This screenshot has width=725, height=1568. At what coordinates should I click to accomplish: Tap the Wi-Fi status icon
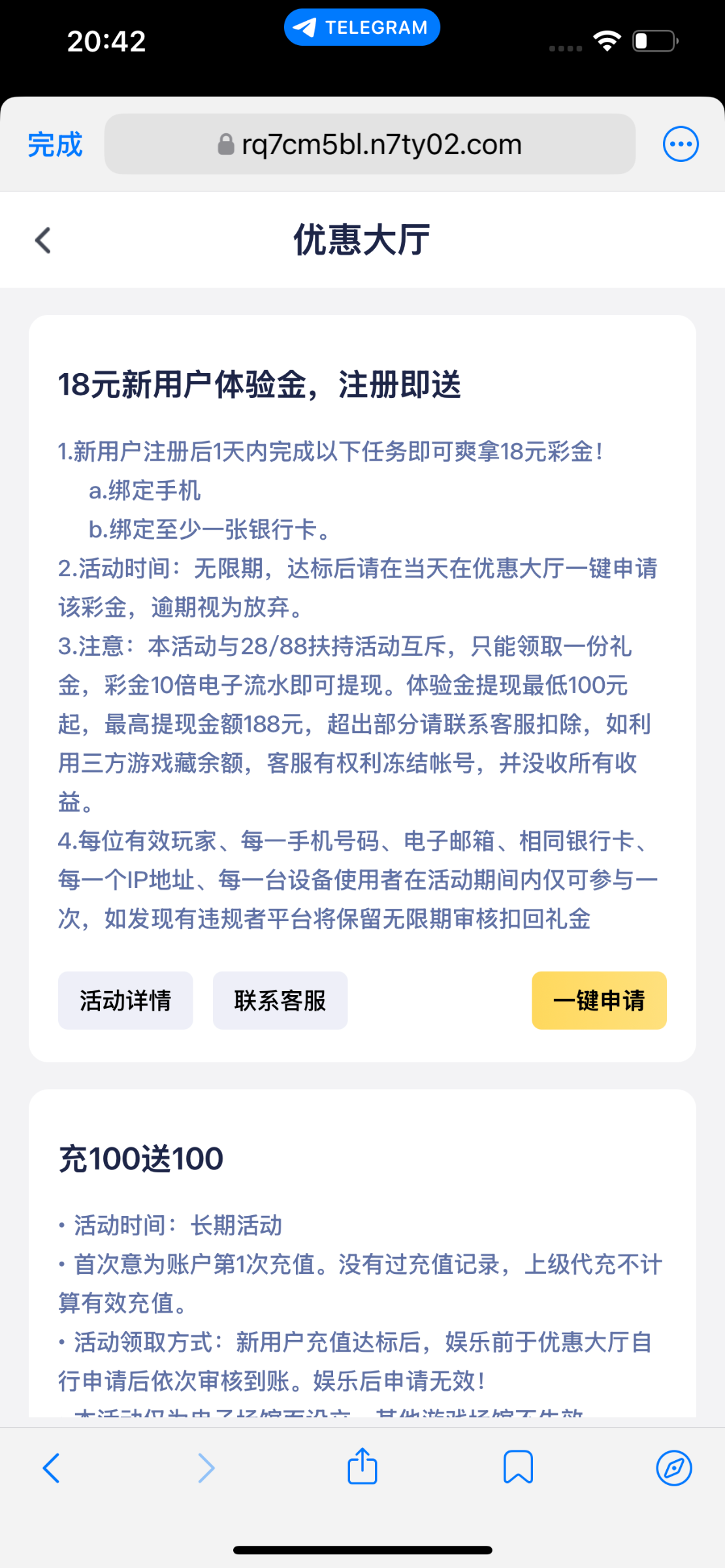pos(607,40)
